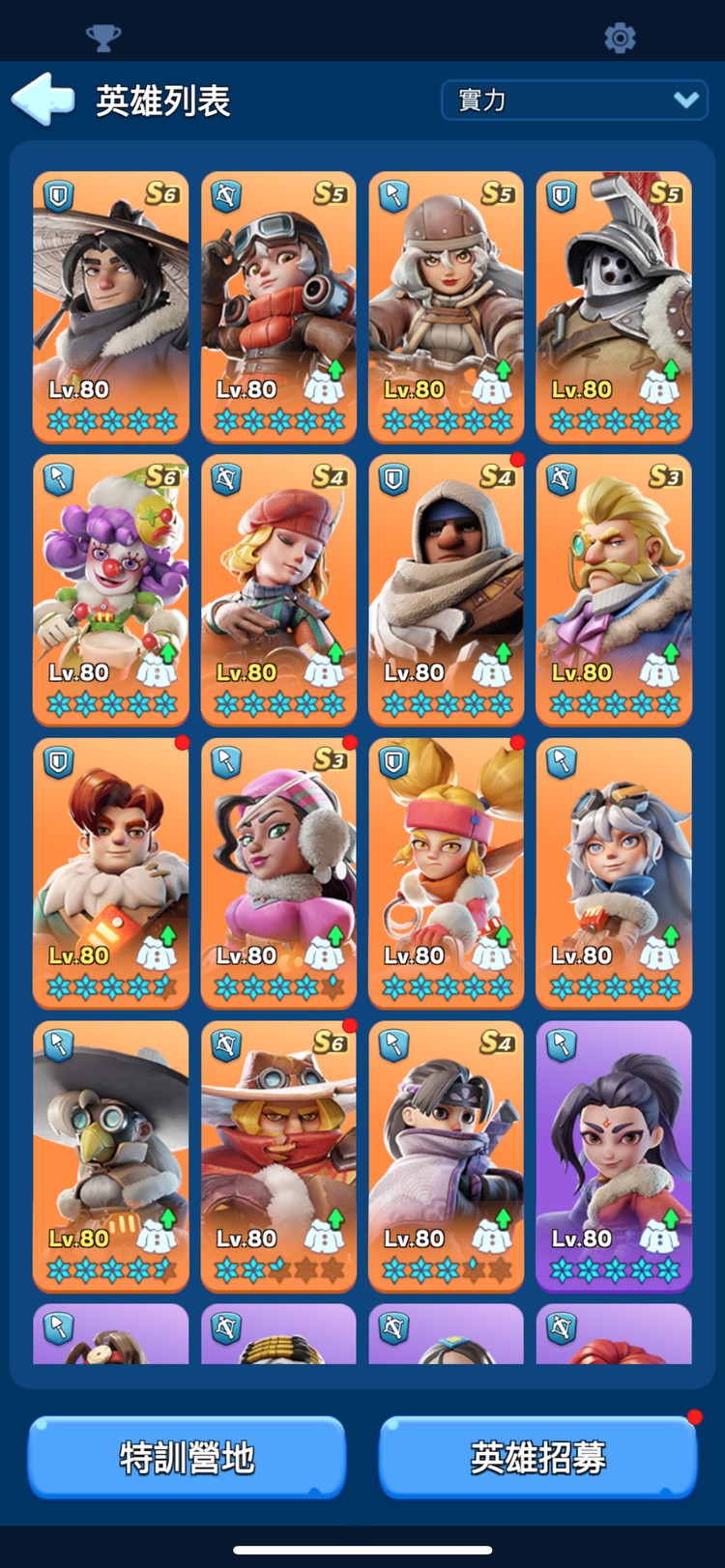Select the plague doctor mask hero card
Viewport: 725px width, 1568px height.
(111, 1155)
